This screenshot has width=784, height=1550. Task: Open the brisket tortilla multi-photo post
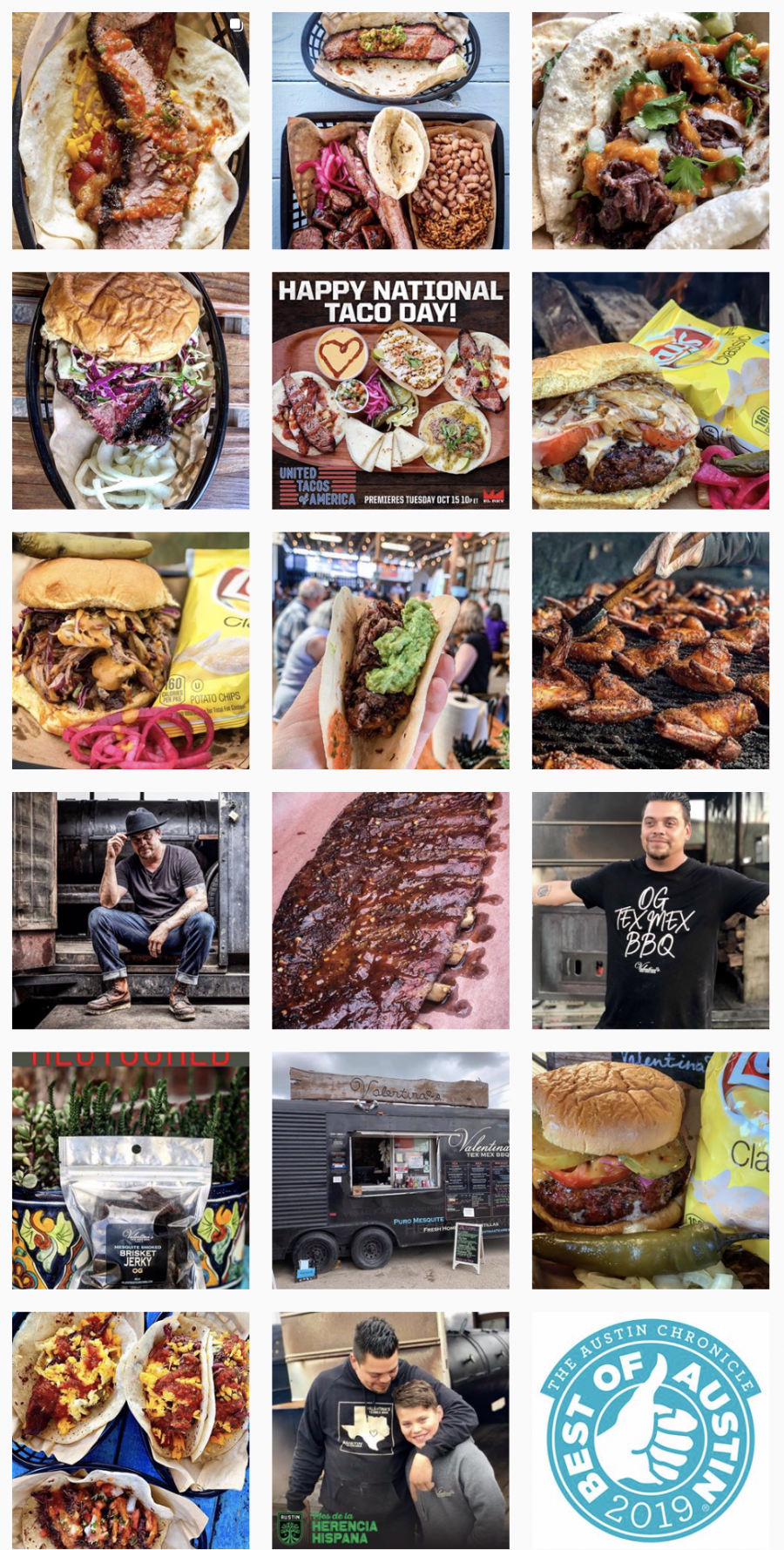pos(131,131)
